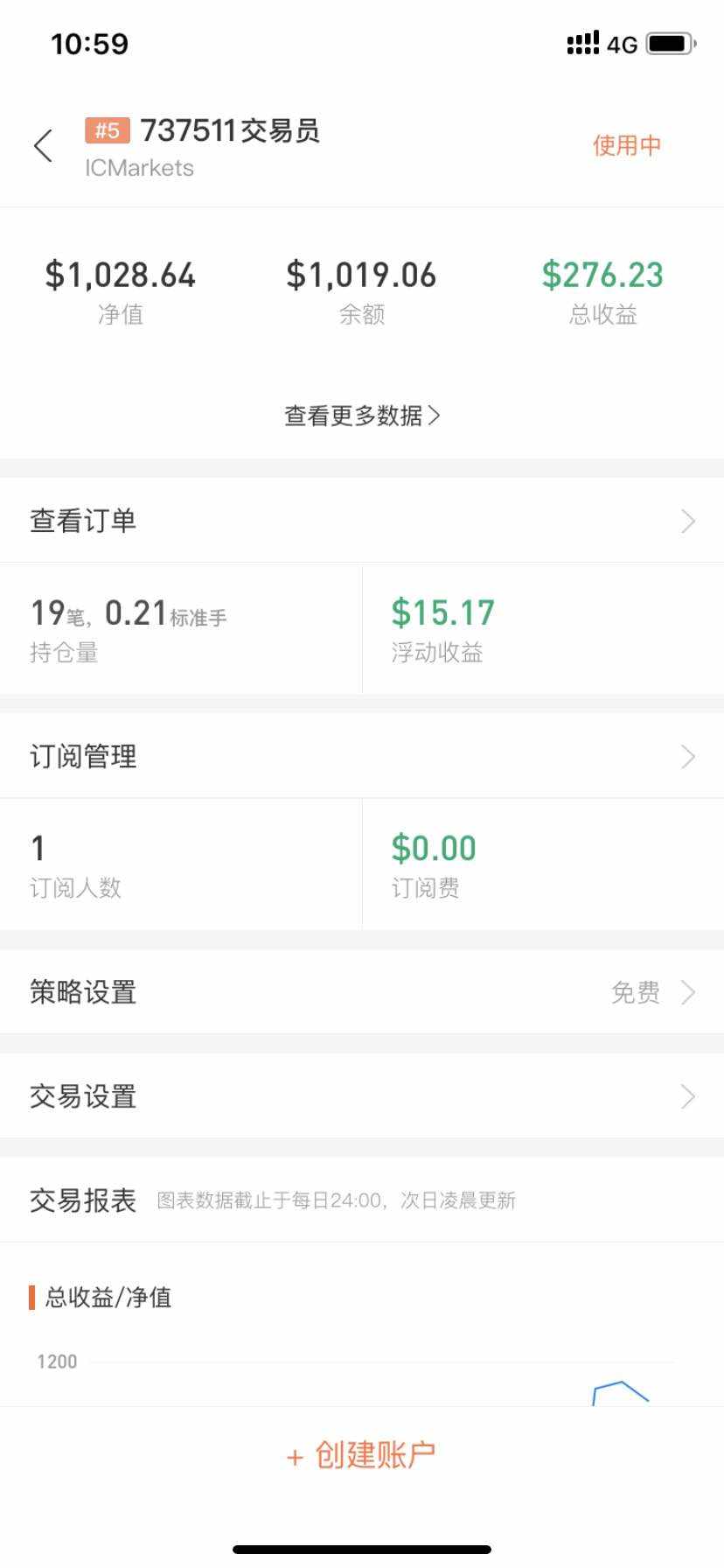Go back using the top-left arrow
The height and width of the screenshot is (1568, 724).
tap(43, 145)
